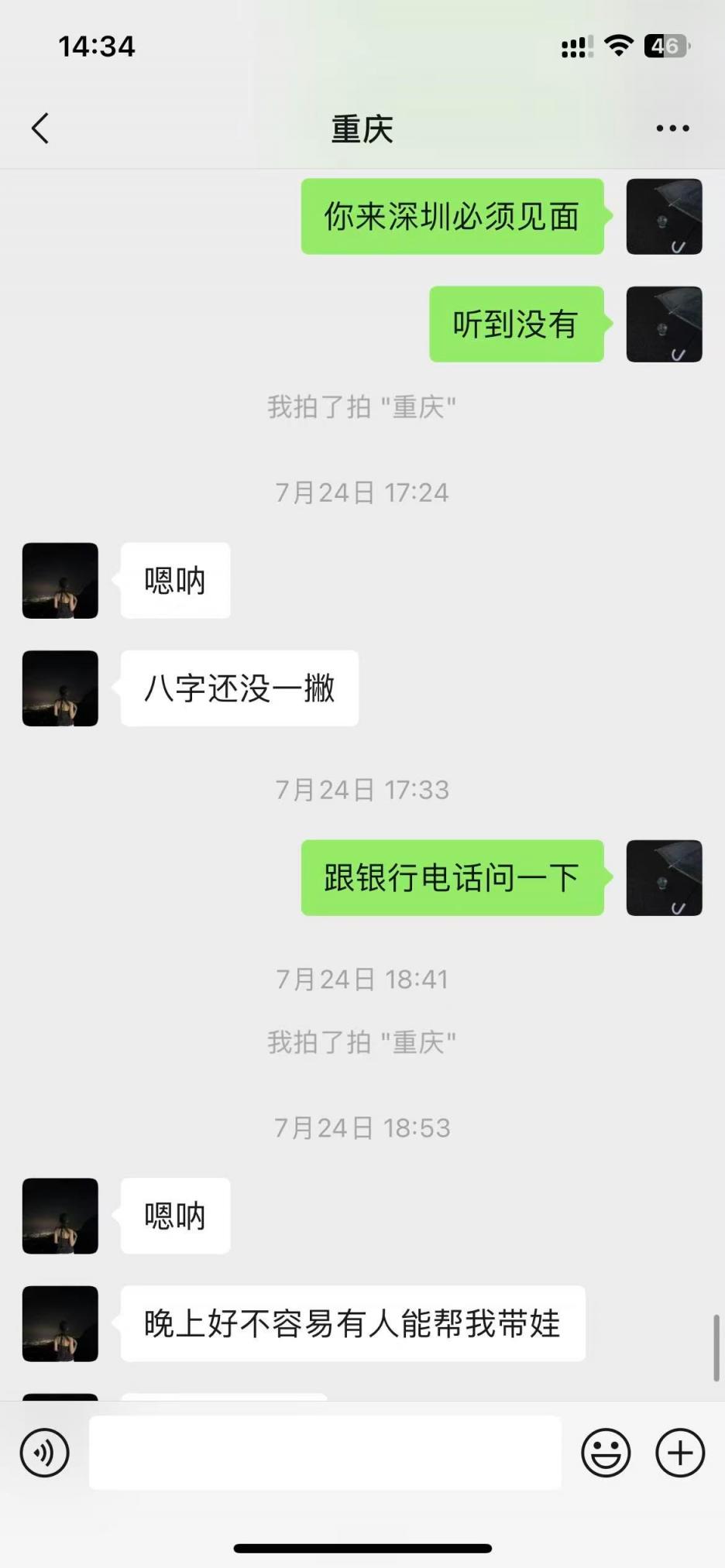725x1568 pixels.
Task: Go back to the chat list
Action: click(x=40, y=129)
